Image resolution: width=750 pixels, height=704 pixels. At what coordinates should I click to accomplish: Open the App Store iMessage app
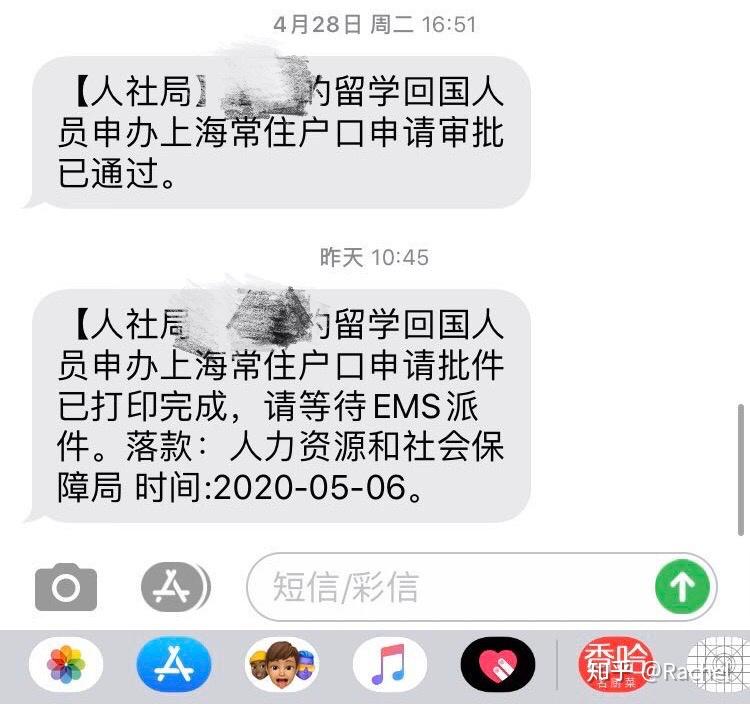click(x=173, y=665)
